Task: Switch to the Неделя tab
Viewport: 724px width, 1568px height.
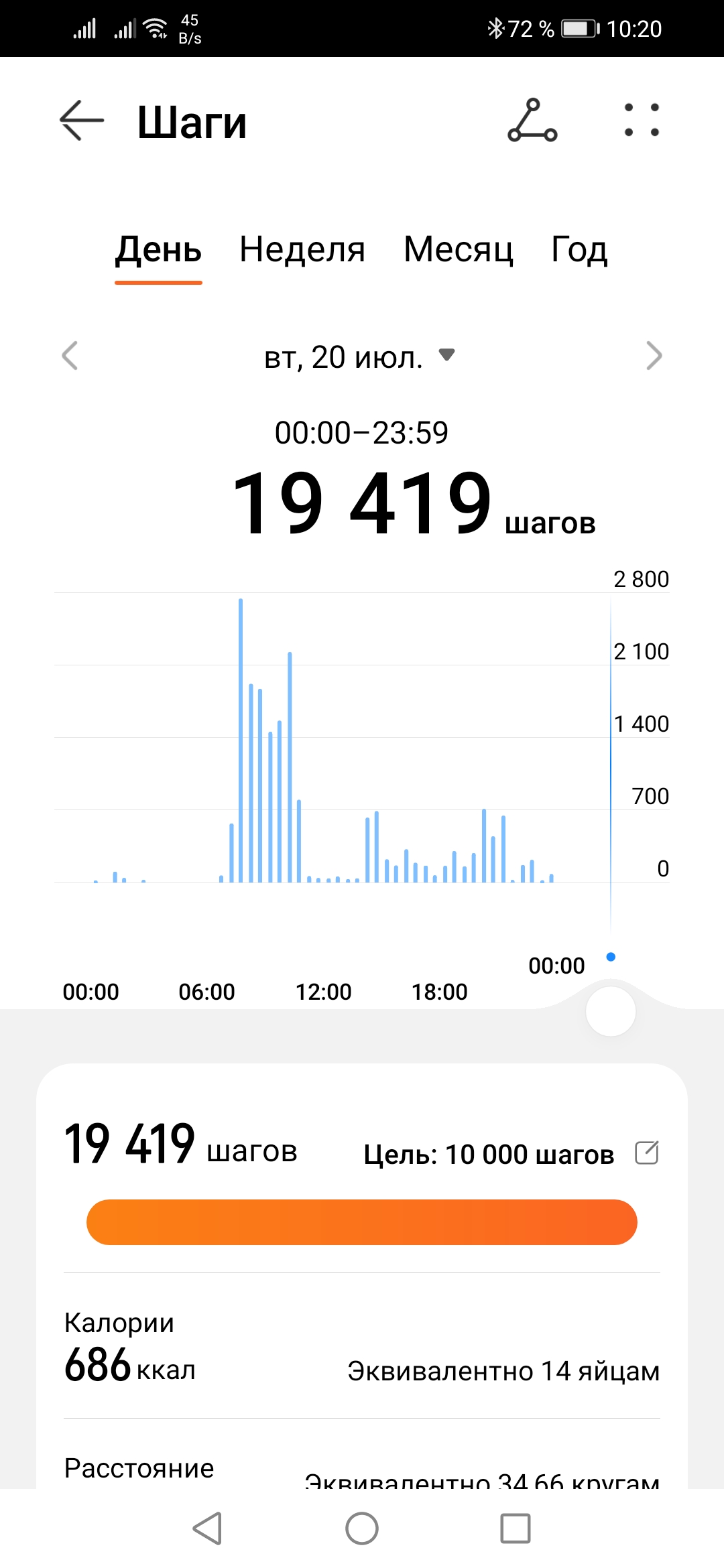Action: pos(302,250)
